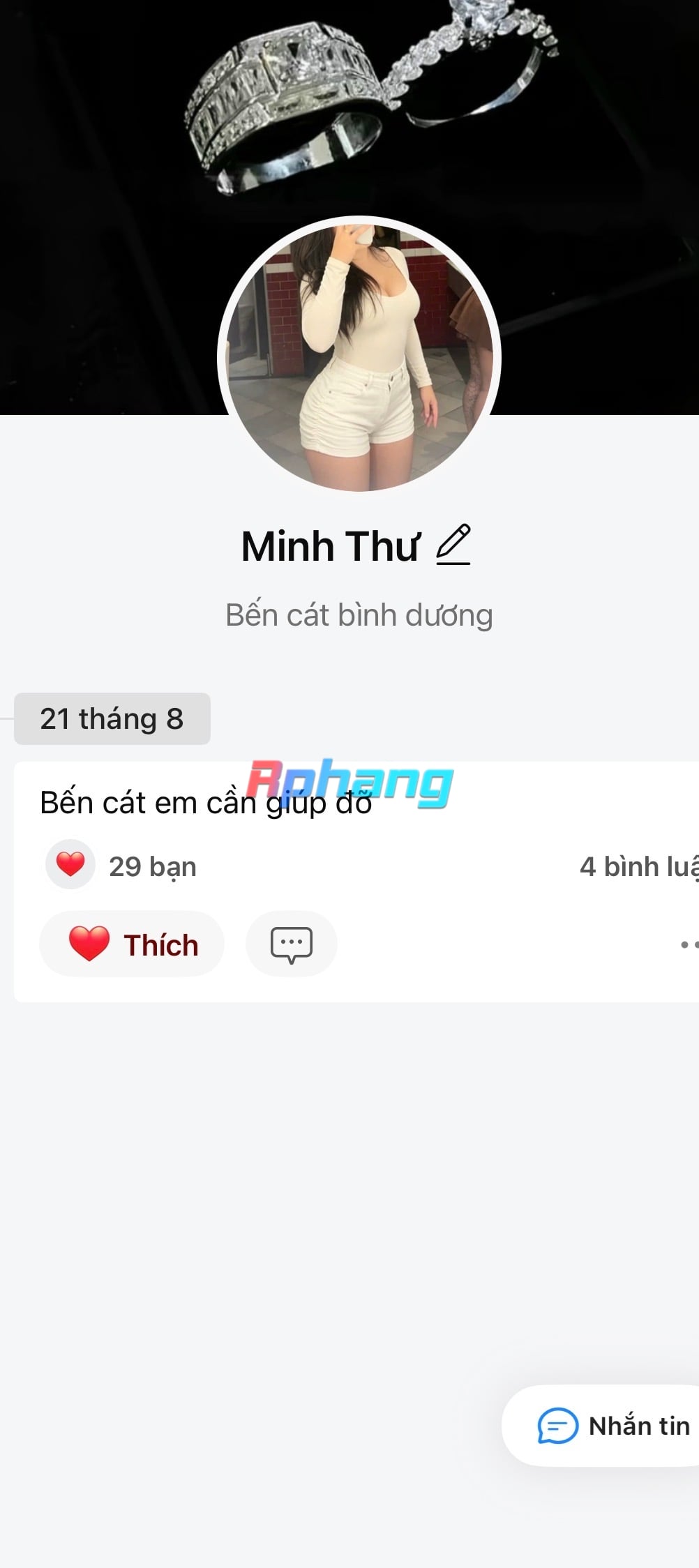Screen dimensions: 699x1568
Task: Open the post "Bến cát em cần giúp đỡ"
Action: [206, 803]
